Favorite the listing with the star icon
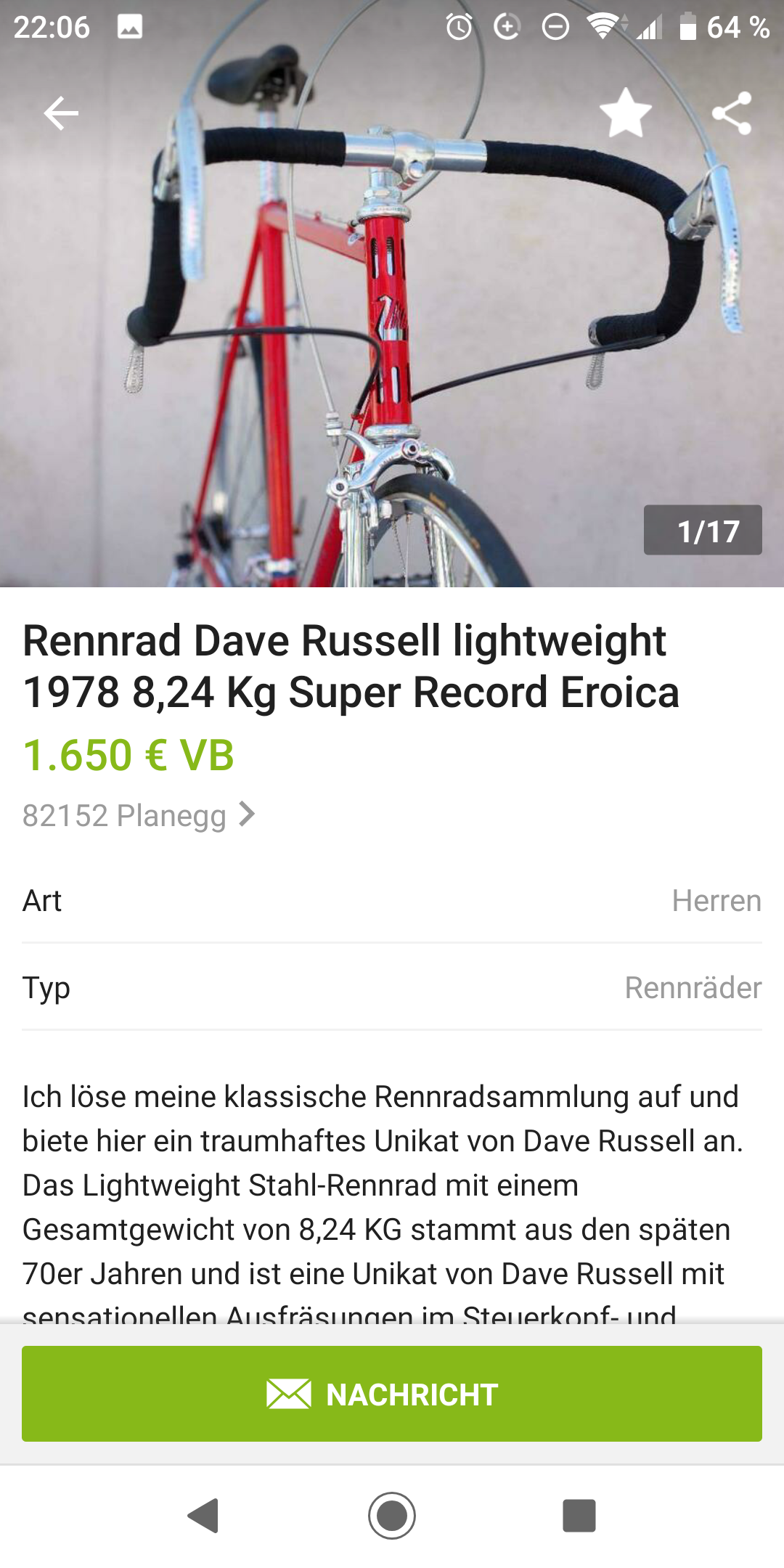This screenshot has width=784, height=1568. (x=624, y=113)
